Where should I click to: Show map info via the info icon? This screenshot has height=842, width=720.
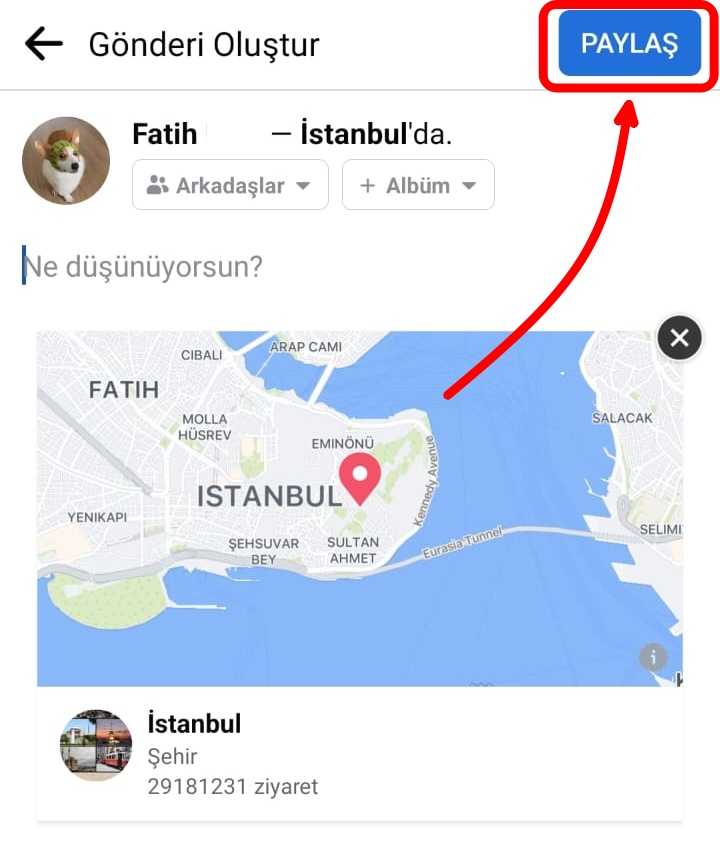pos(653,657)
